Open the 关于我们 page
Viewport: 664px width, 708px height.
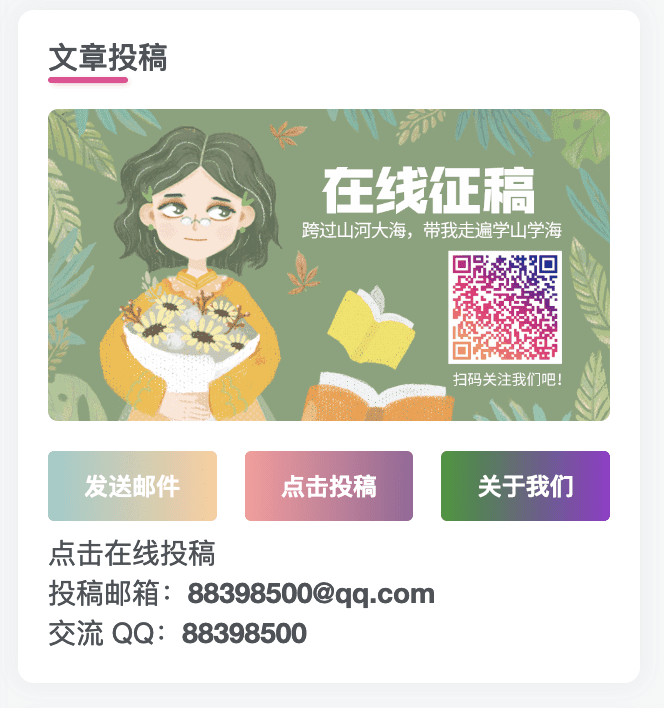[x=525, y=486]
